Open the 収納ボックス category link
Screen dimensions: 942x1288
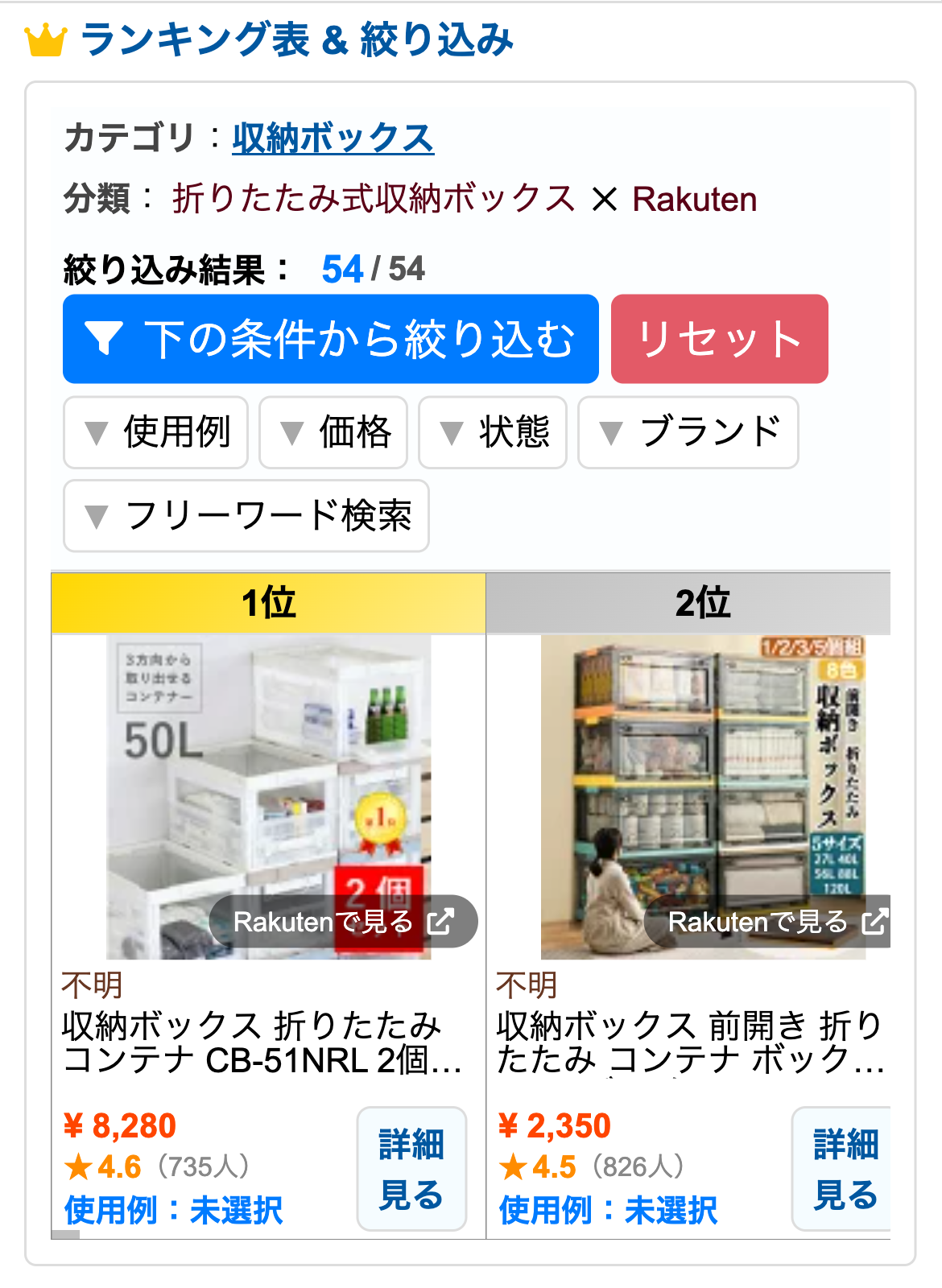click(x=333, y=138)
